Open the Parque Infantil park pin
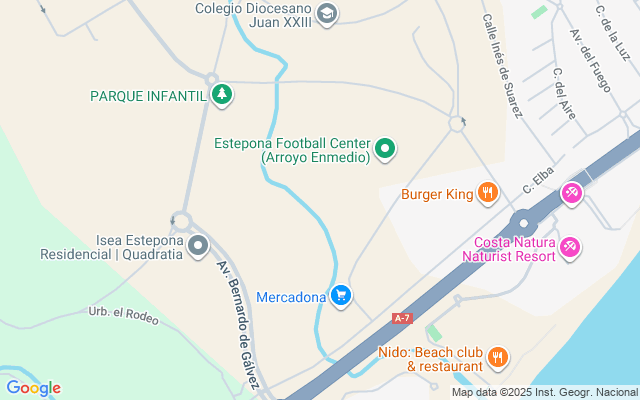The width and height of the screenshot is (640, 400). tap(222, 96)
